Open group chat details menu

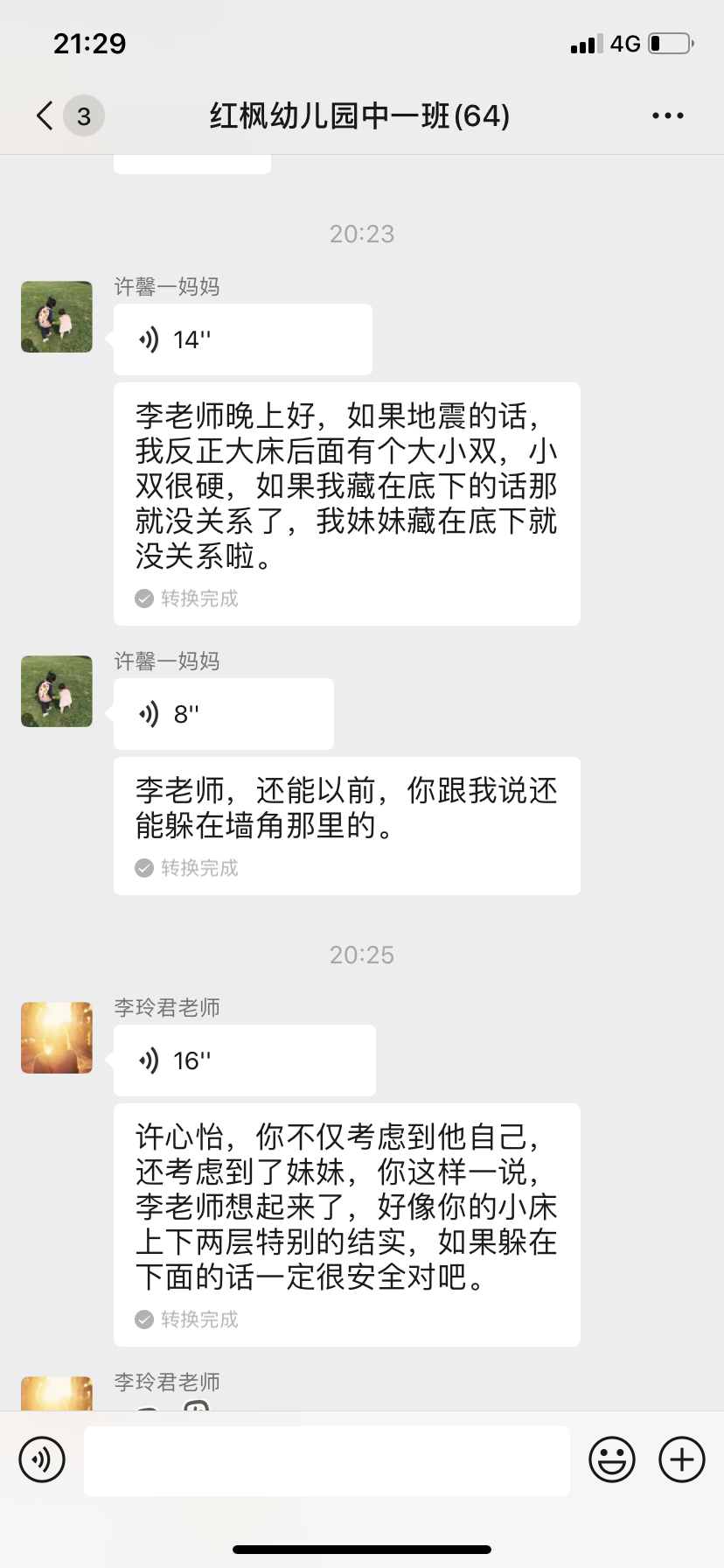(x=667, y=115)
